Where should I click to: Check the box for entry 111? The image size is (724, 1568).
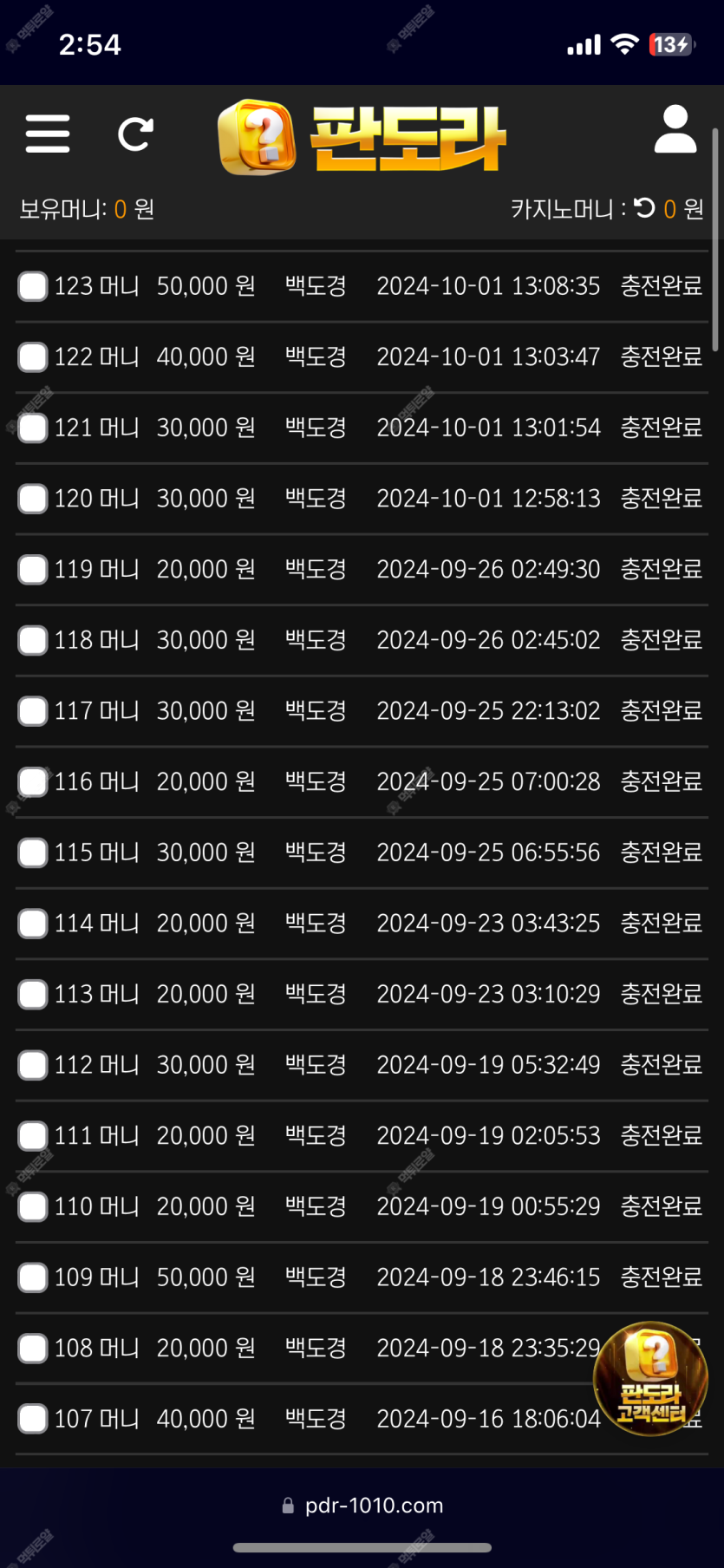[x=33, y=1135]
